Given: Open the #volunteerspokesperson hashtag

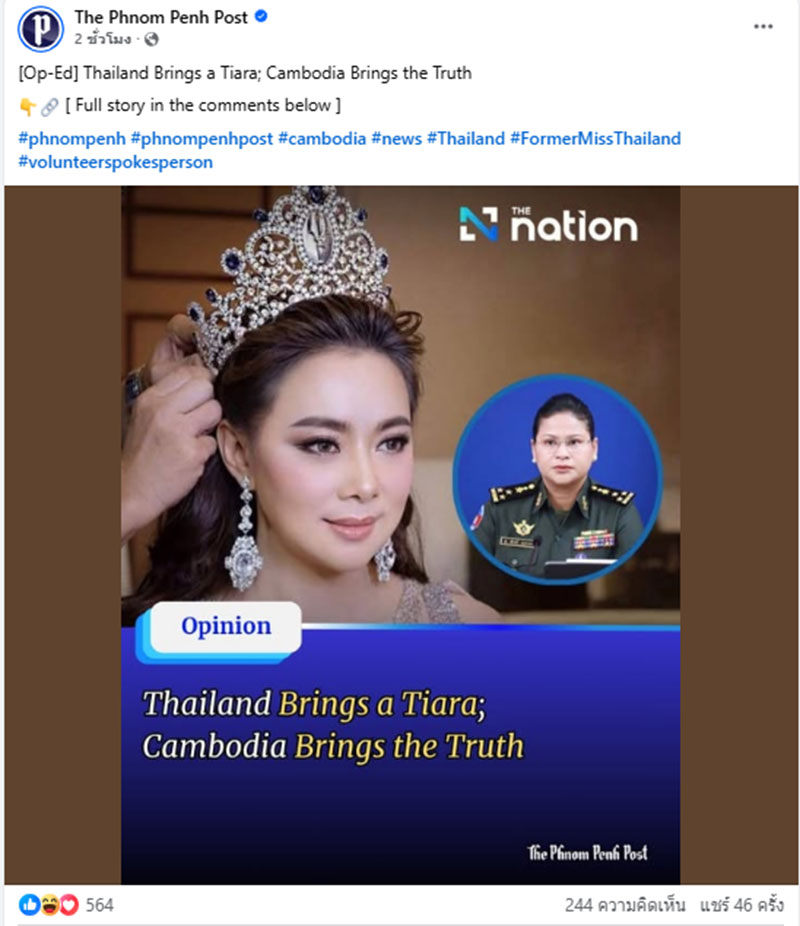Looking at the screenshot, I should click(115, 162).
